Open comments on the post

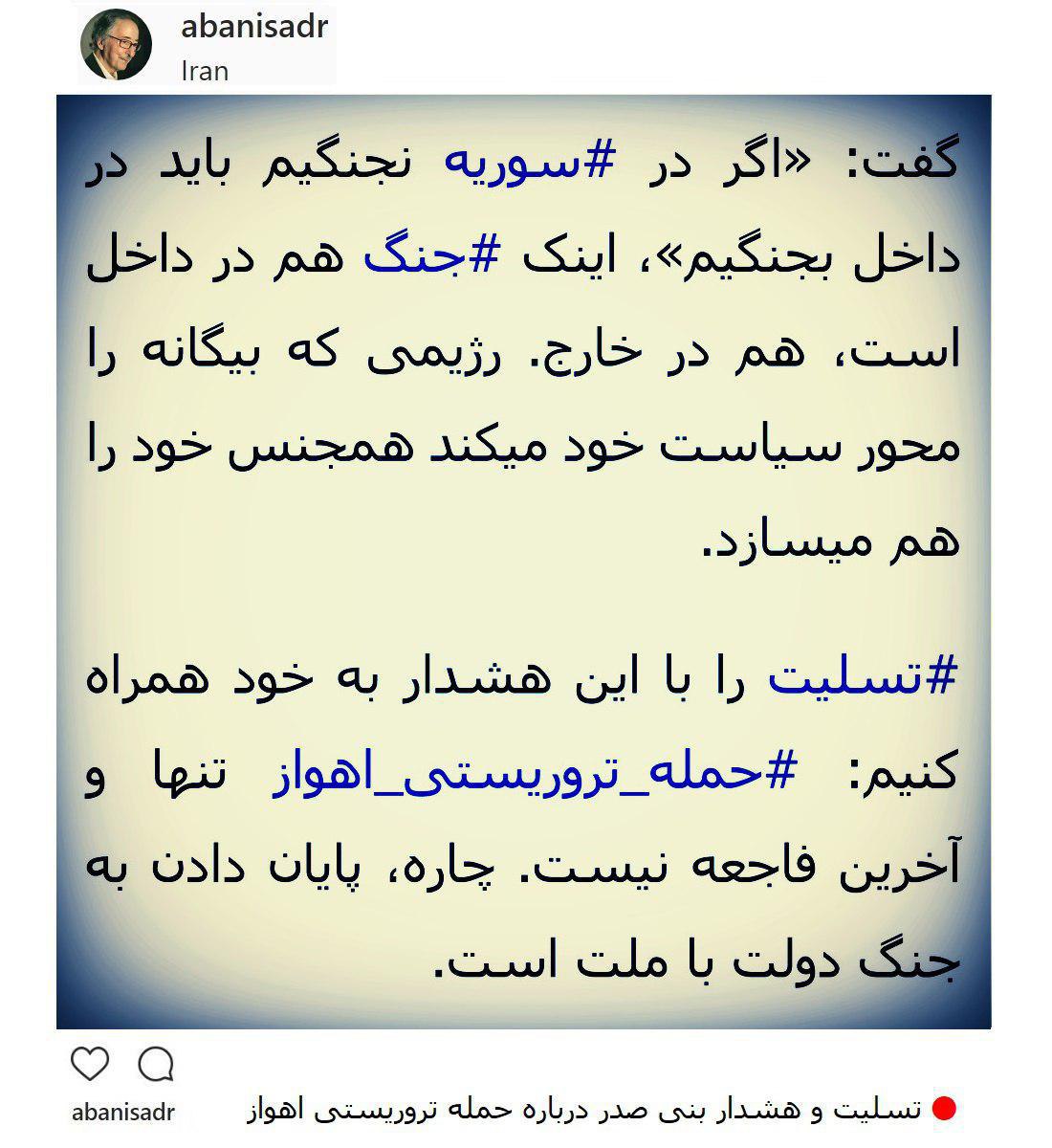[x=156, y=1064]
